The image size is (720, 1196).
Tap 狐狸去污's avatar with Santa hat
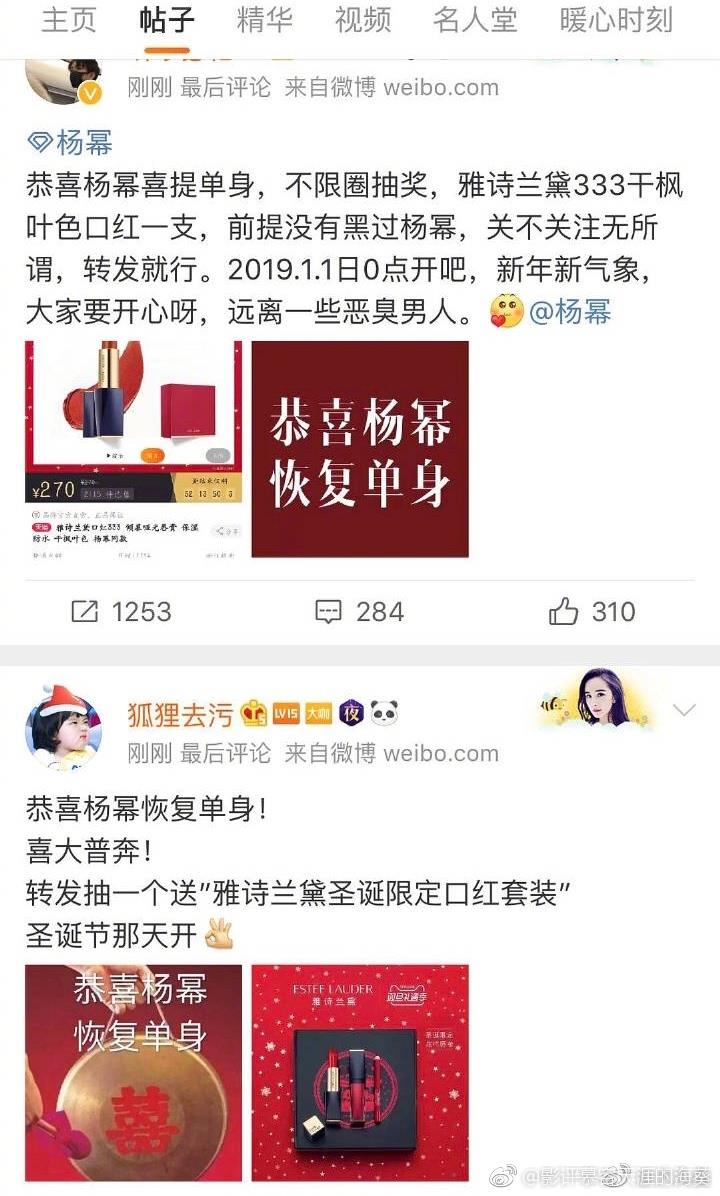coord(62,728)
